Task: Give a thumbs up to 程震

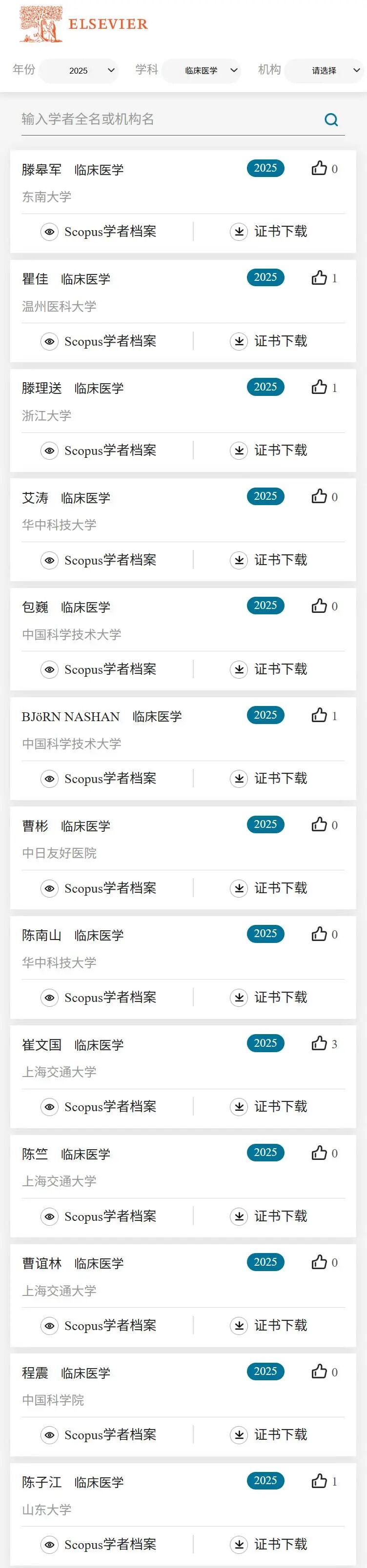Action: point(320,1372)
